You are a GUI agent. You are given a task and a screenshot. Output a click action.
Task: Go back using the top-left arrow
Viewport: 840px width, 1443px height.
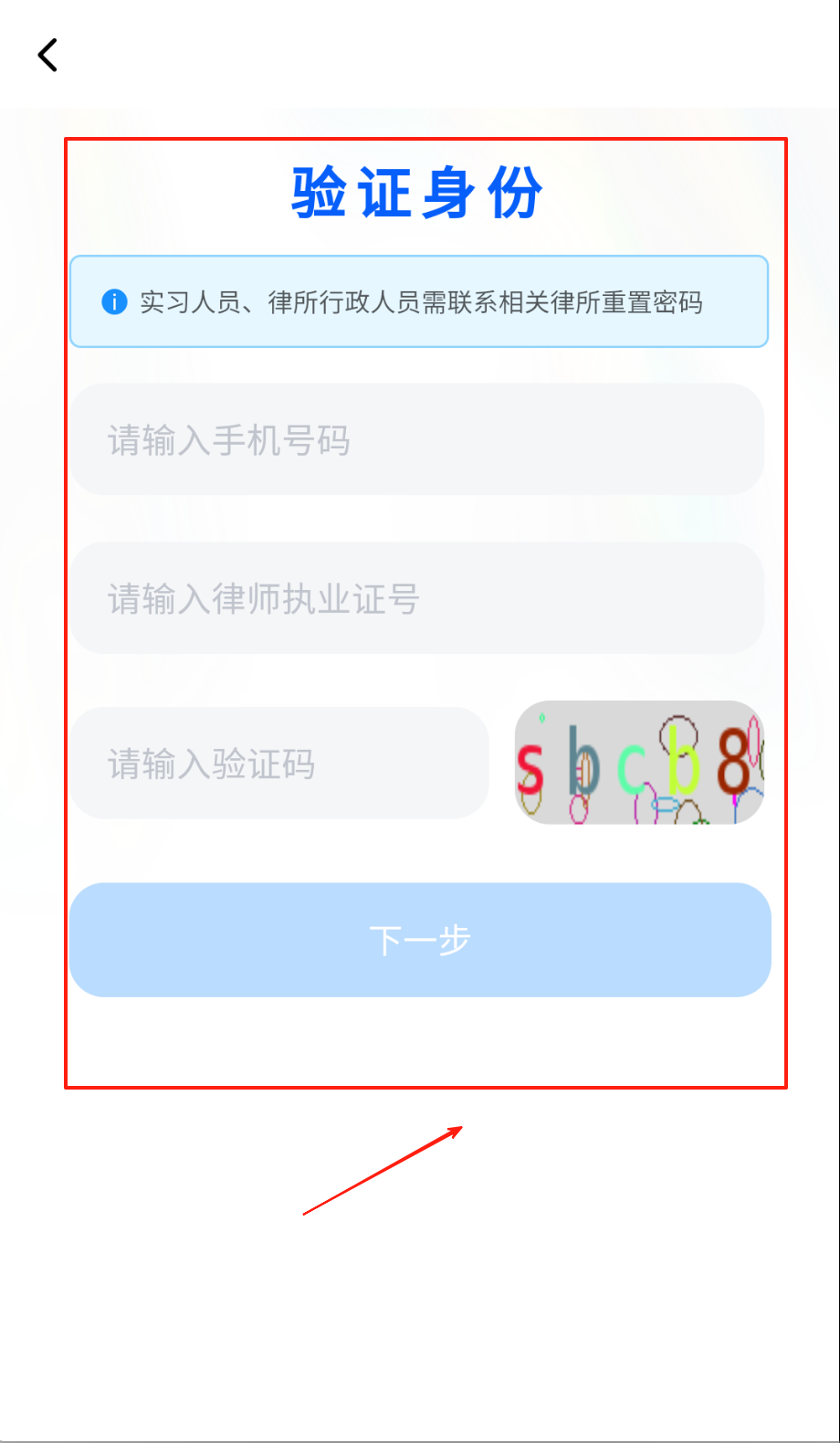[47, 55]
